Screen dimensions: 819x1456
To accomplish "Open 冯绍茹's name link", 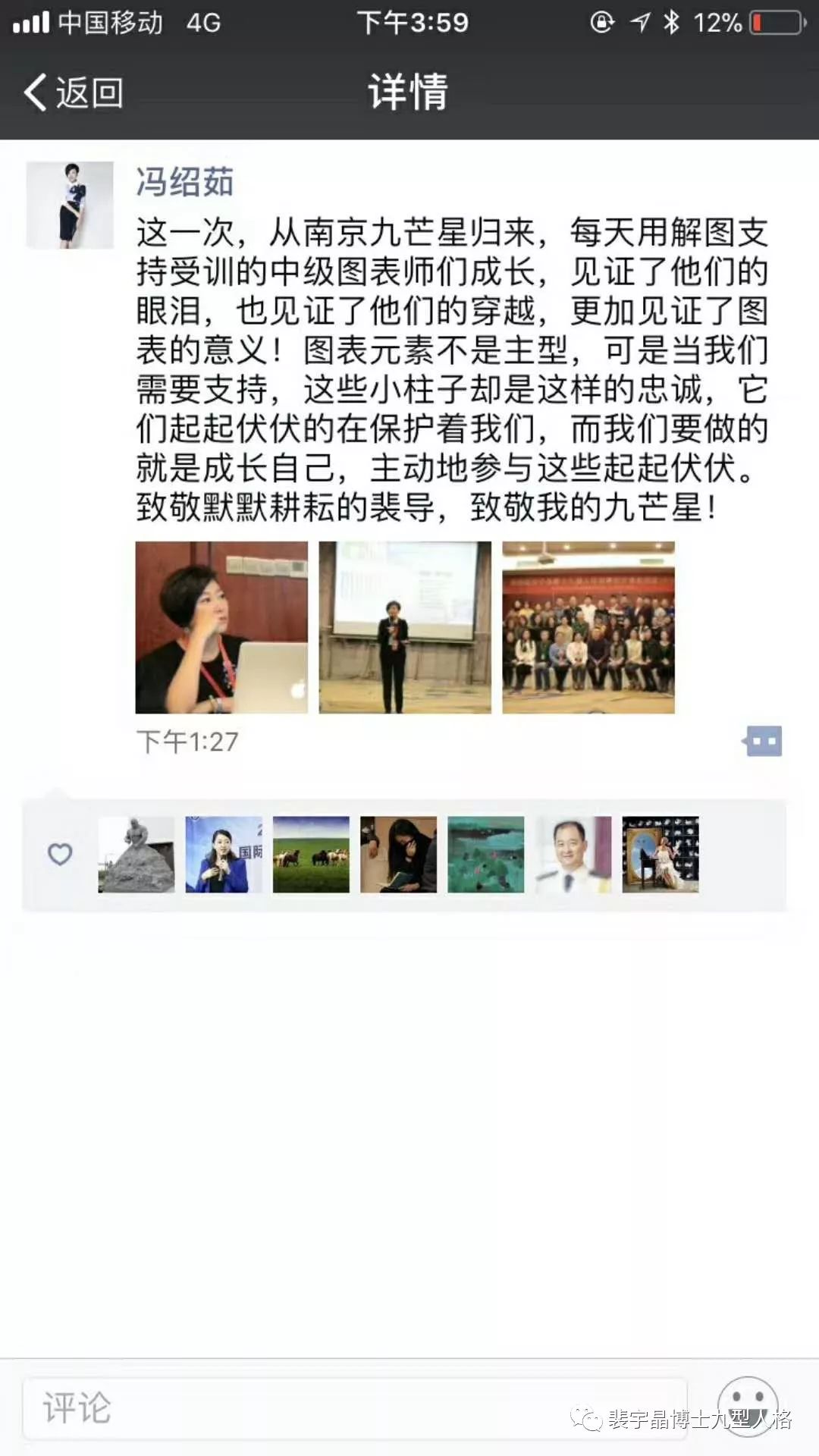I will coord(184,182).
